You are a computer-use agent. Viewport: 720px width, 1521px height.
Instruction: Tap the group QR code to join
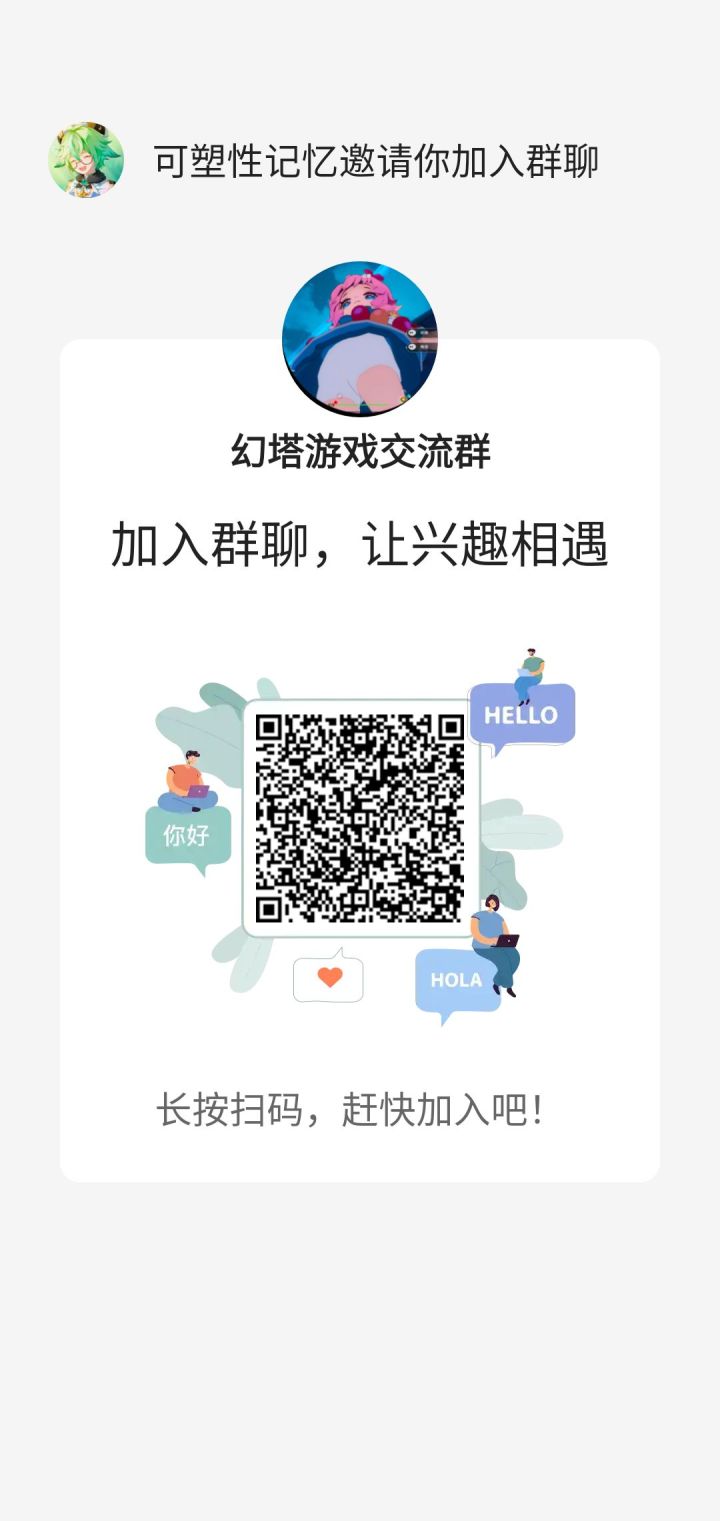pos(360,818)
